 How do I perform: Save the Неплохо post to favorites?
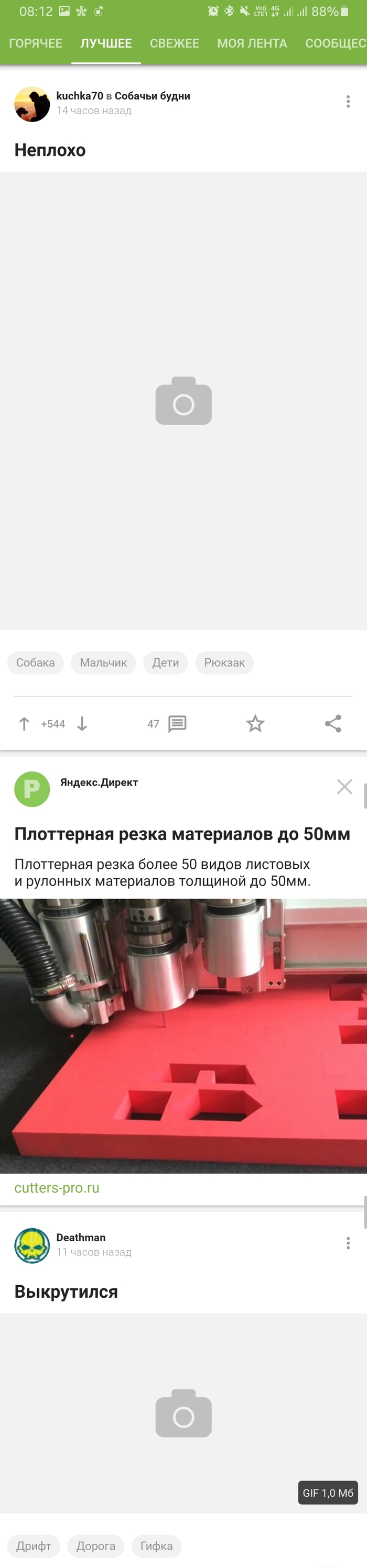[255, 724]
